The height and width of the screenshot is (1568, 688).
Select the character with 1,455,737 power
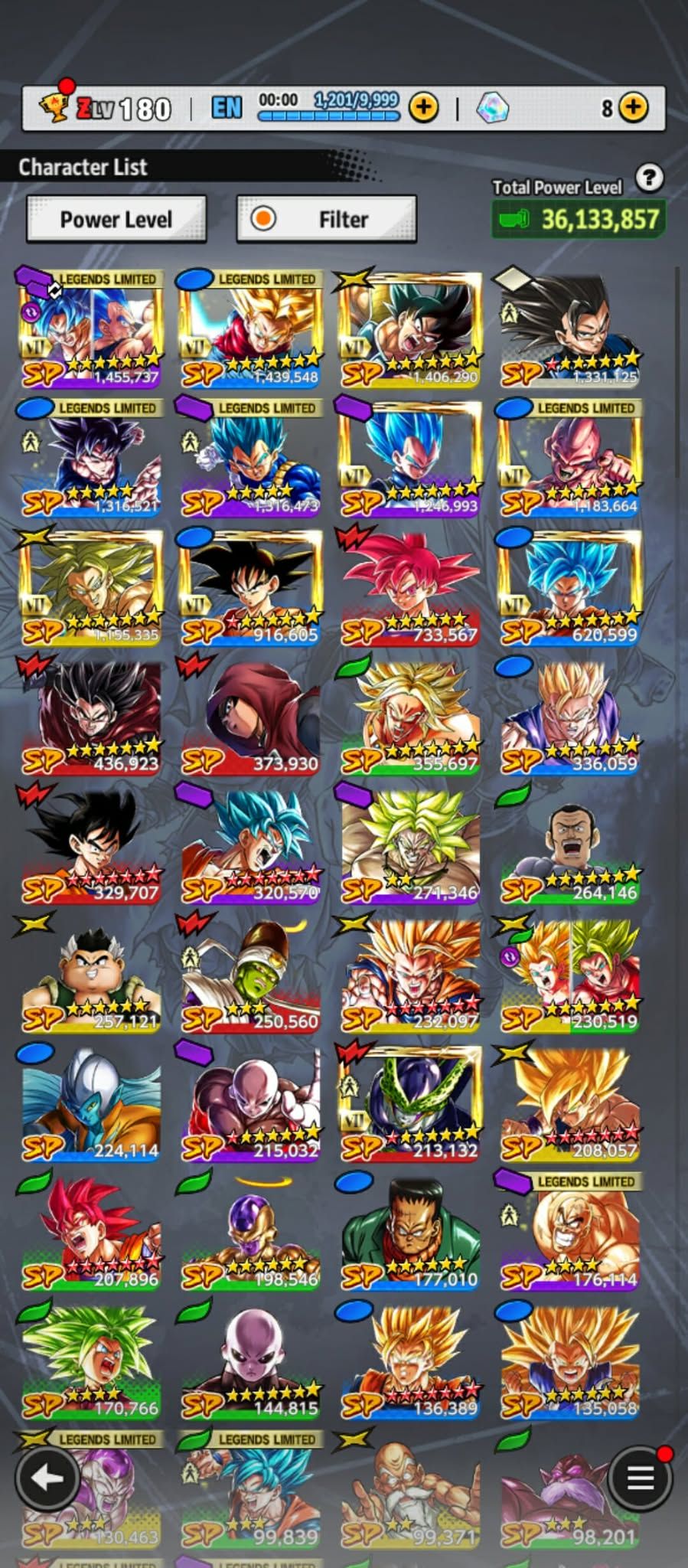point(92,329)
